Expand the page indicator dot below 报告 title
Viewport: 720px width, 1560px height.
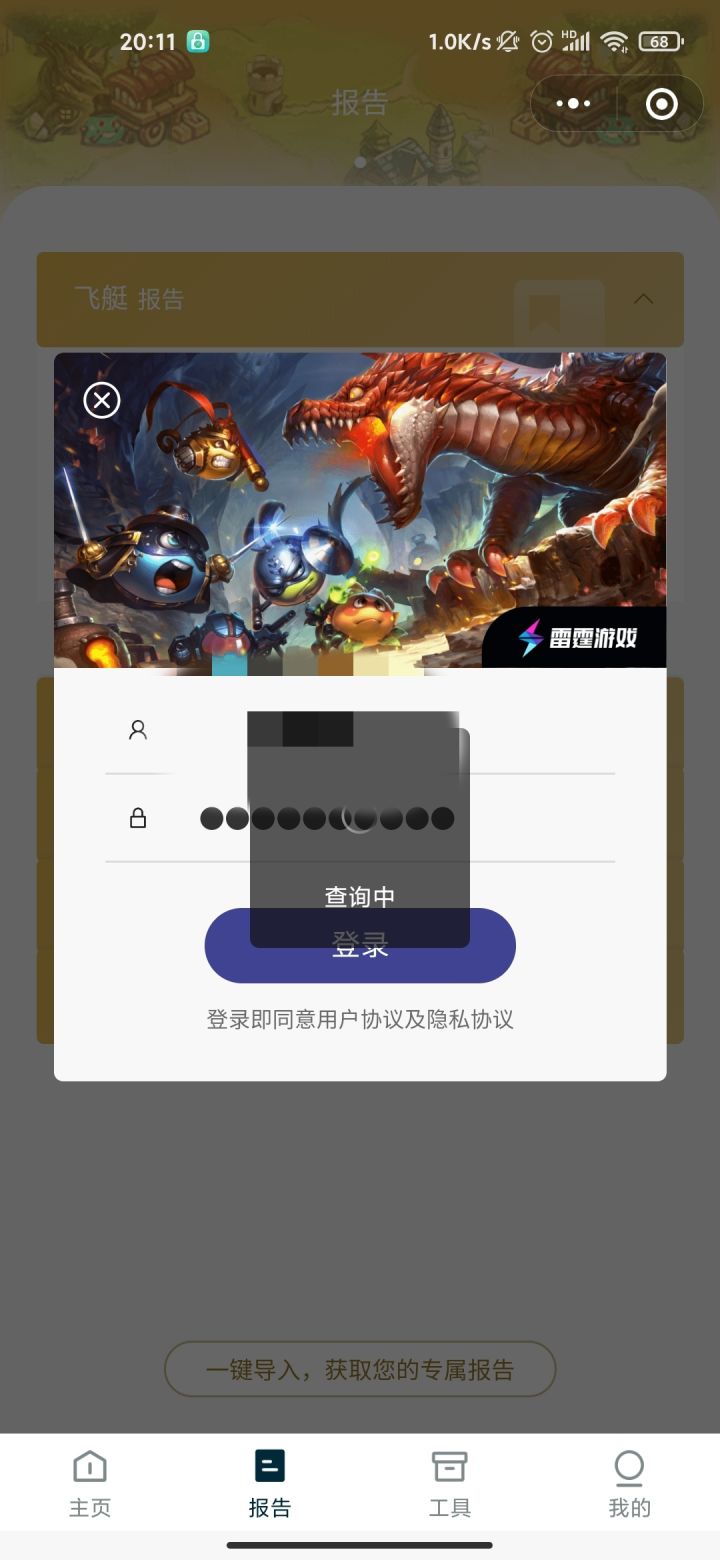(x=360, y=160)
